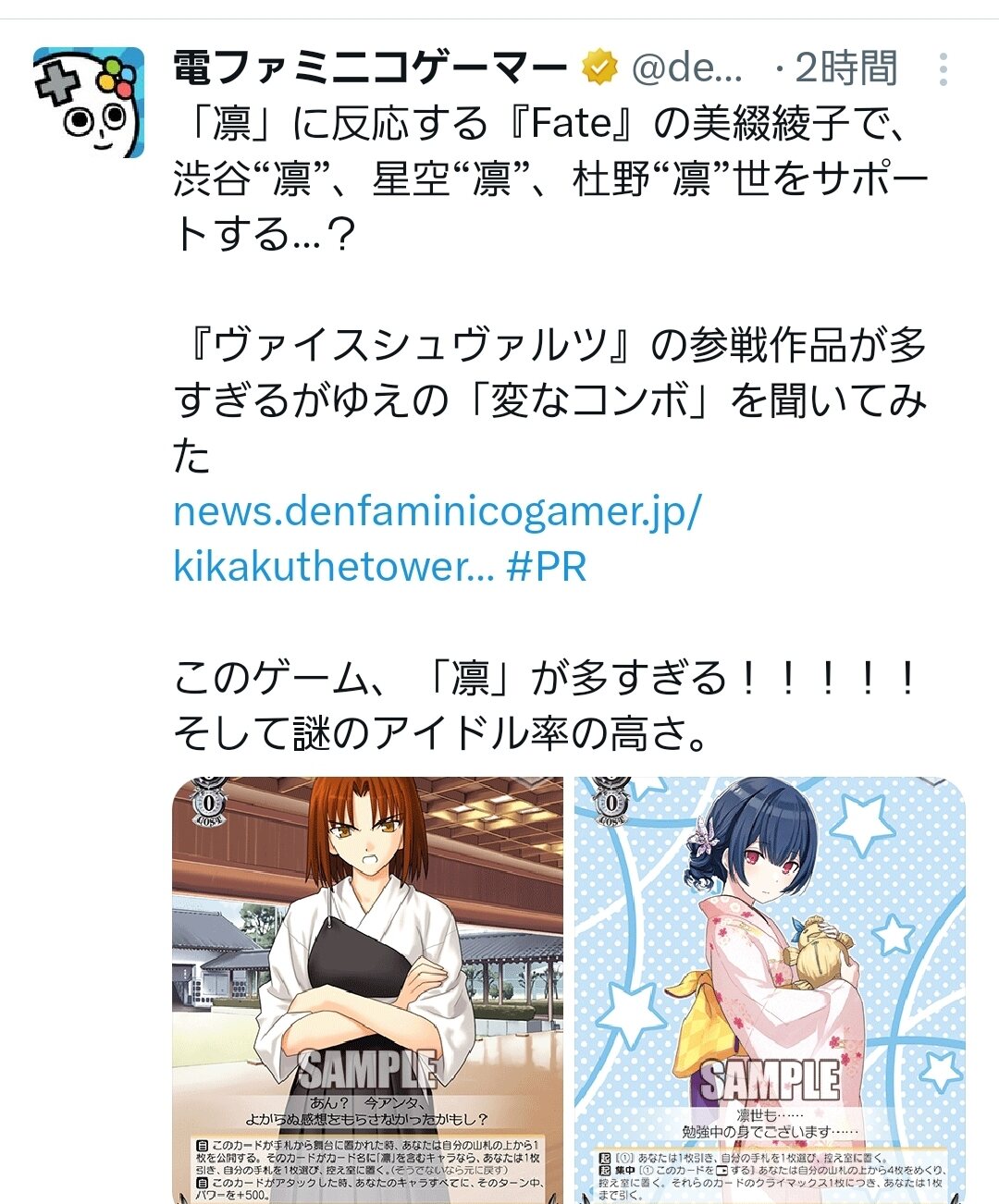Open the #PR hashtag
999x1204 pixels.
click(547, 567)
